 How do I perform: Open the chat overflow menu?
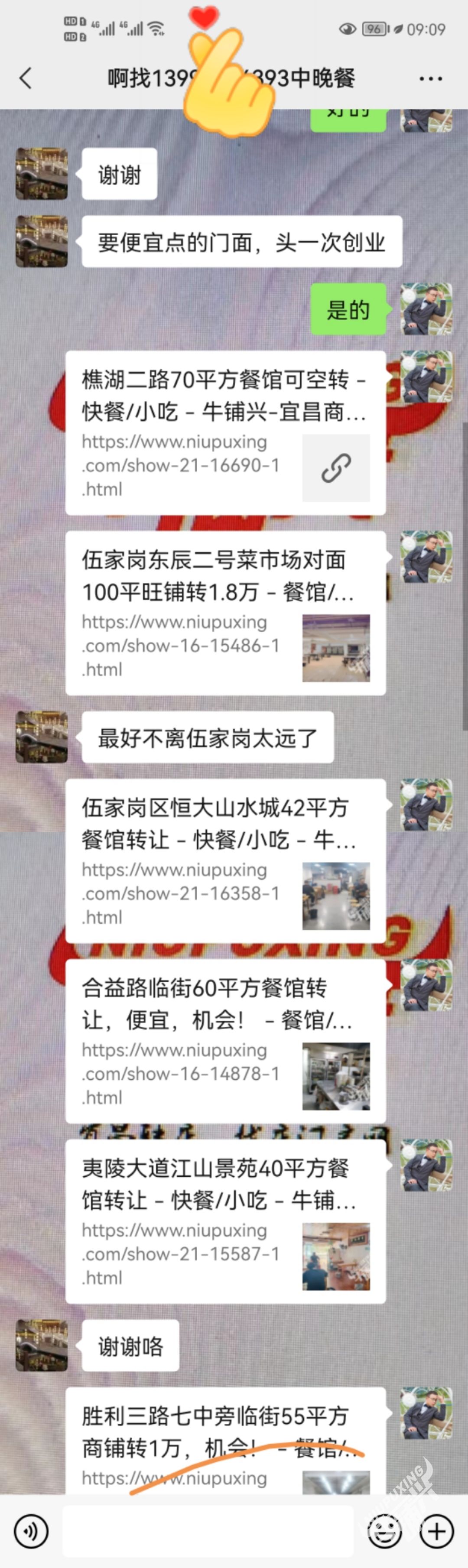[430, 78]
